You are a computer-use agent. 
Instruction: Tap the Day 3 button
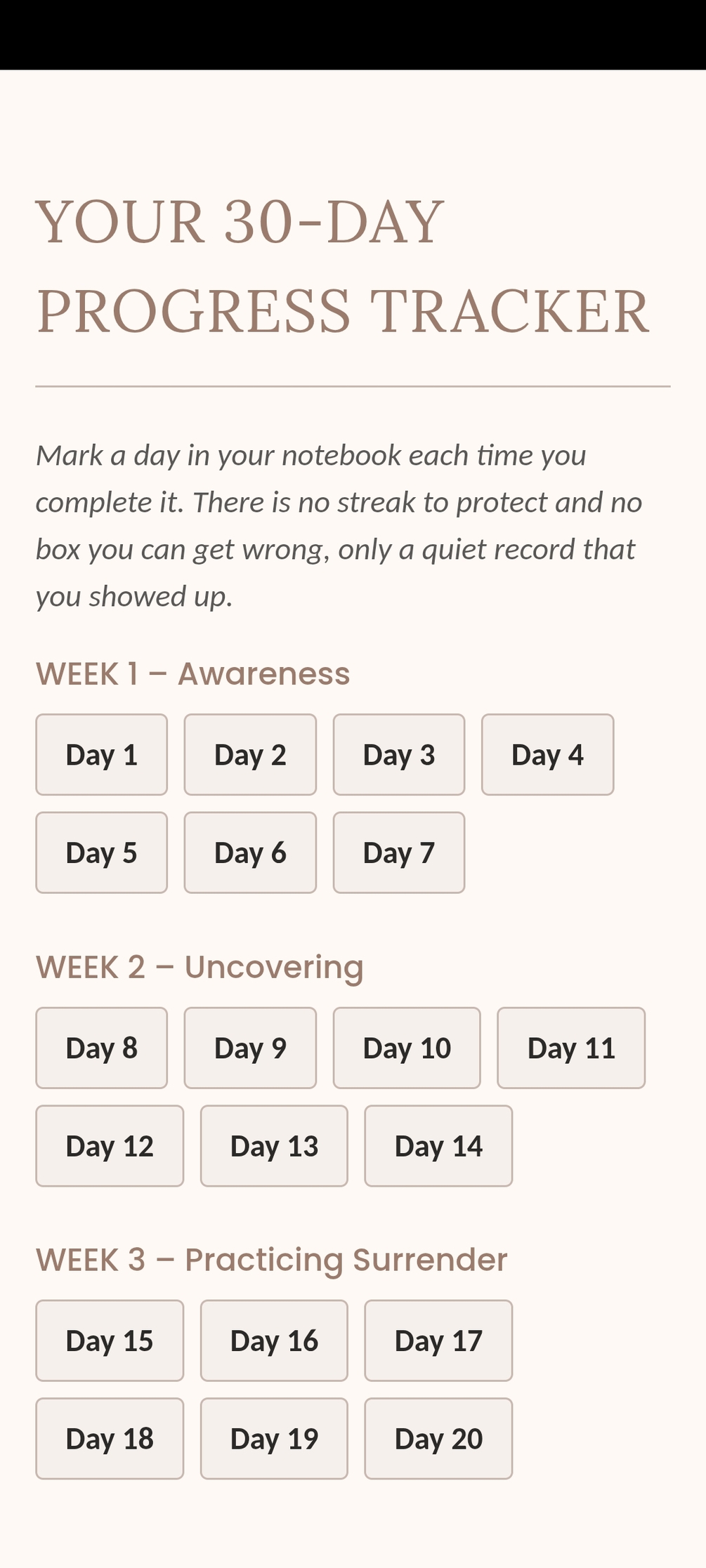pos(399,755)
